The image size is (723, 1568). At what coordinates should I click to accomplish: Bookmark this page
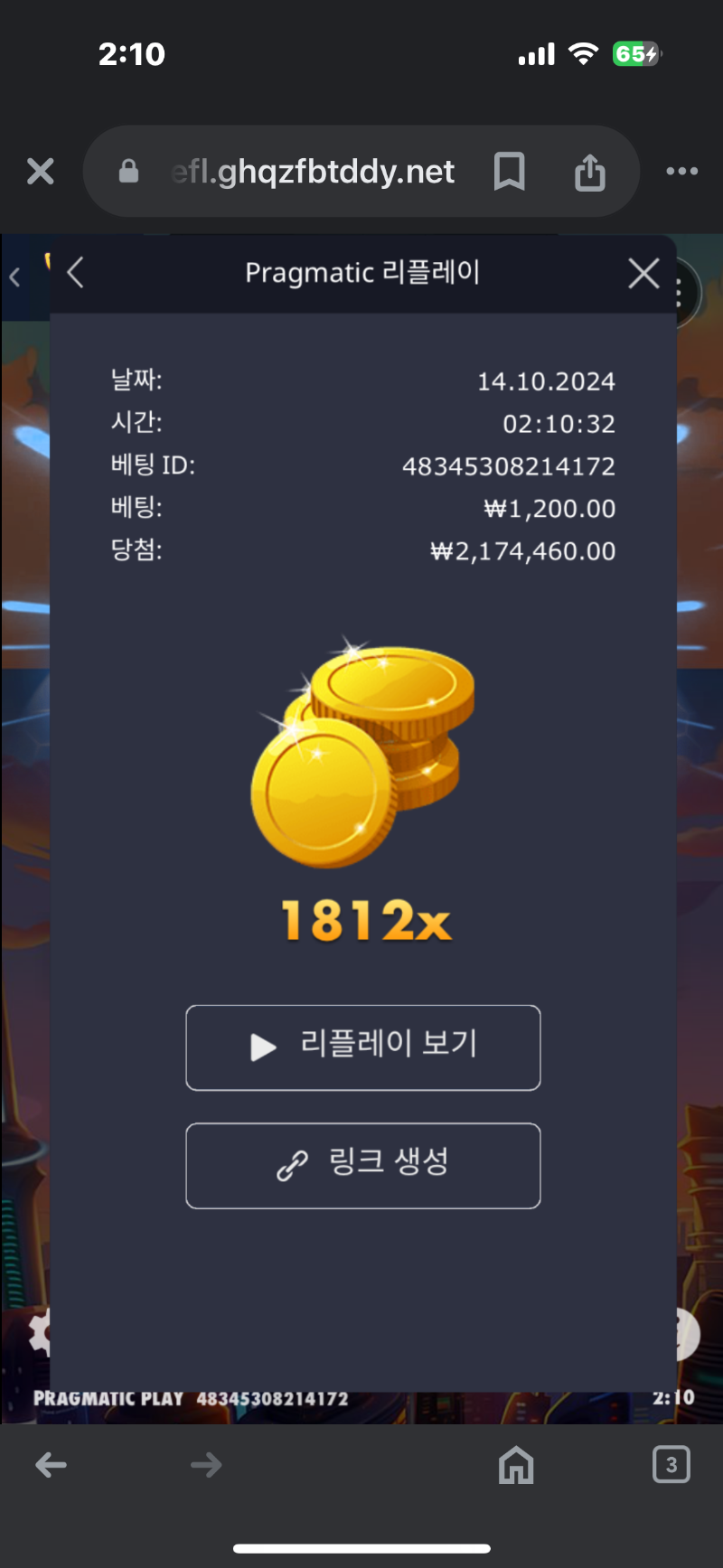click(x=509, y=171)
